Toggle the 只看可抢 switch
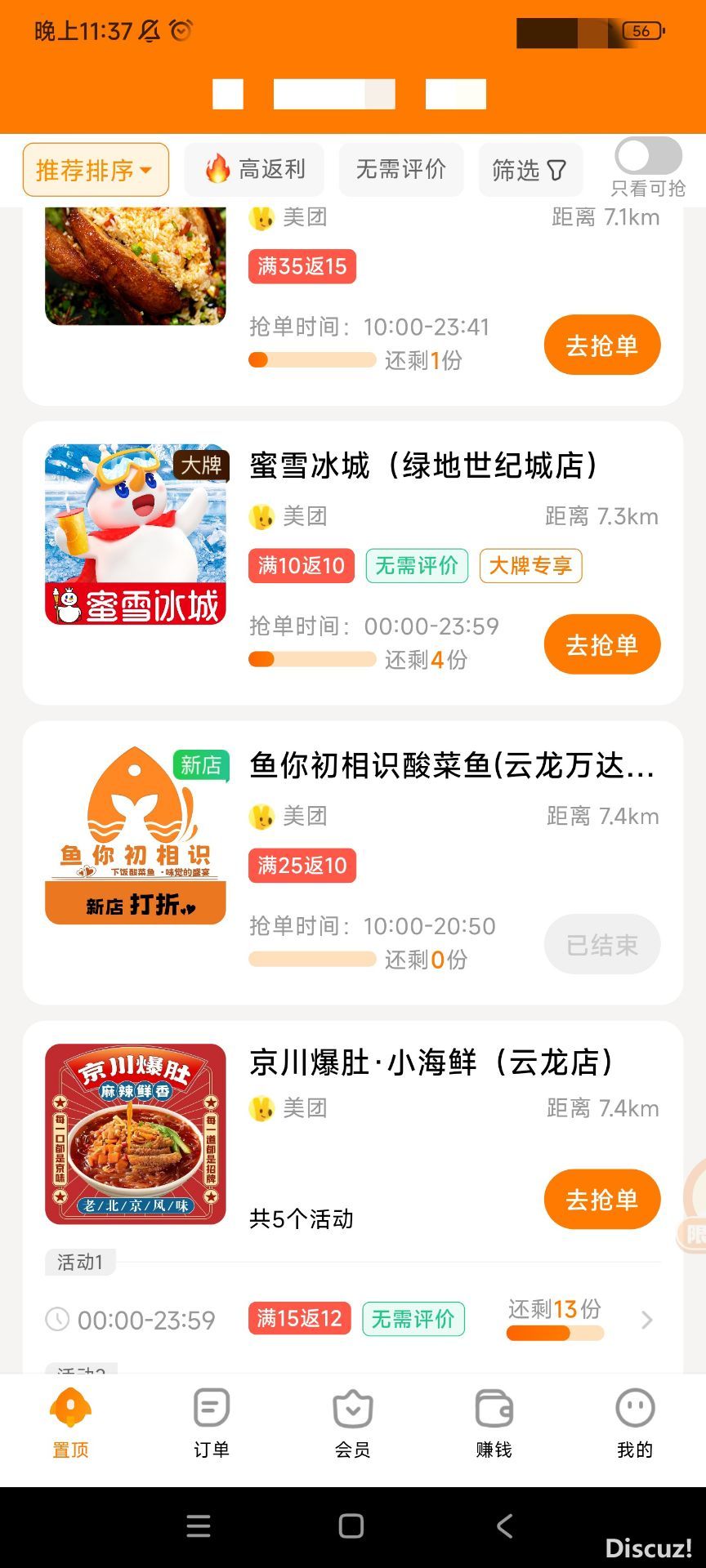 (x=648, y=156)
